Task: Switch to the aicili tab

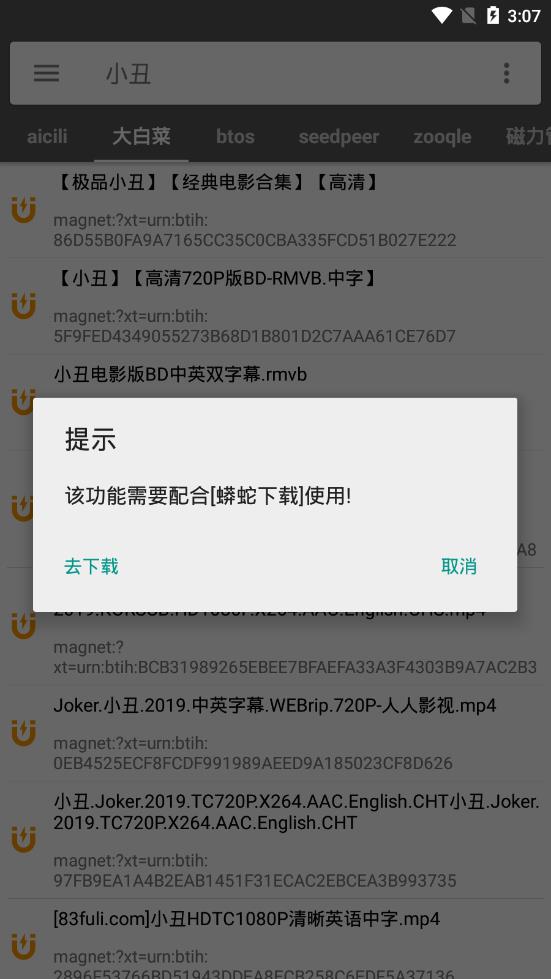Action: (47, 137)
